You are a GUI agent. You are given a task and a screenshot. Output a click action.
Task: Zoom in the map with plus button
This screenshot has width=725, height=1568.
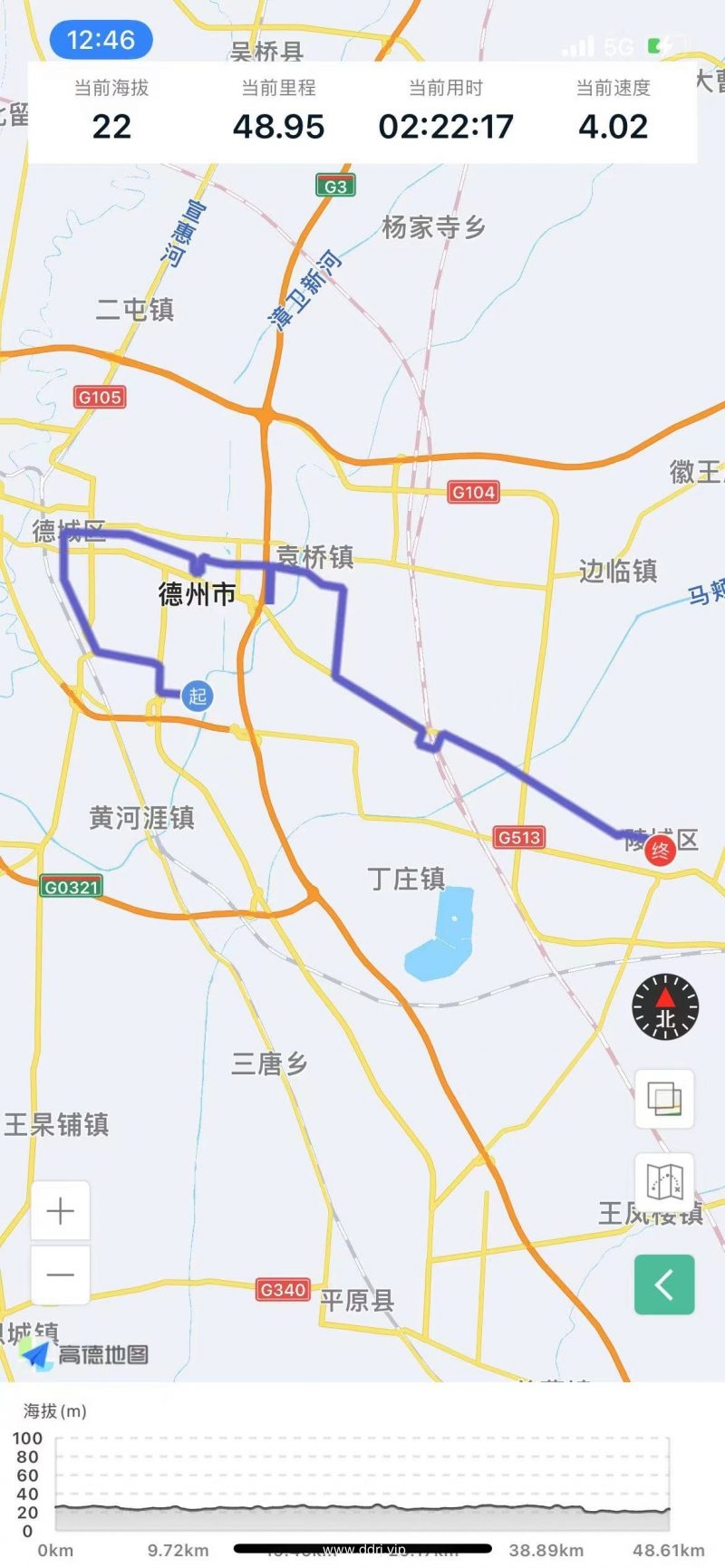tap(60, 1210)
